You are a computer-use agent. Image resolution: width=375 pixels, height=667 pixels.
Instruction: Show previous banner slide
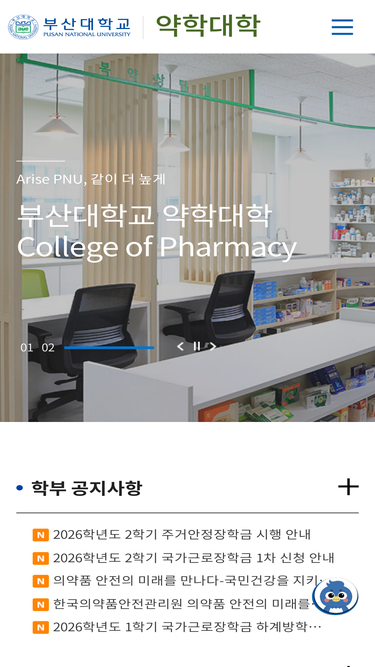(x=180, y=347)
